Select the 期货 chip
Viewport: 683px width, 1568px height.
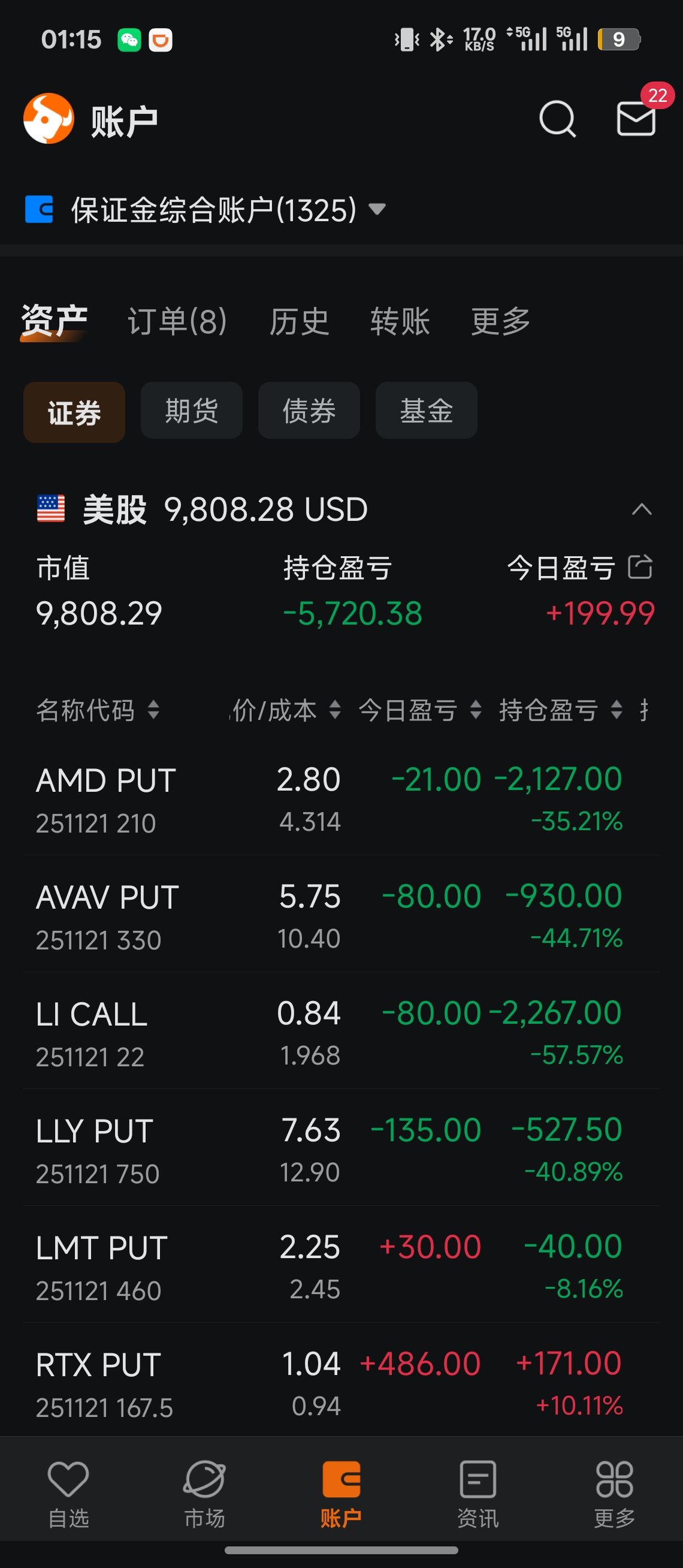click(x=192, y=411)
